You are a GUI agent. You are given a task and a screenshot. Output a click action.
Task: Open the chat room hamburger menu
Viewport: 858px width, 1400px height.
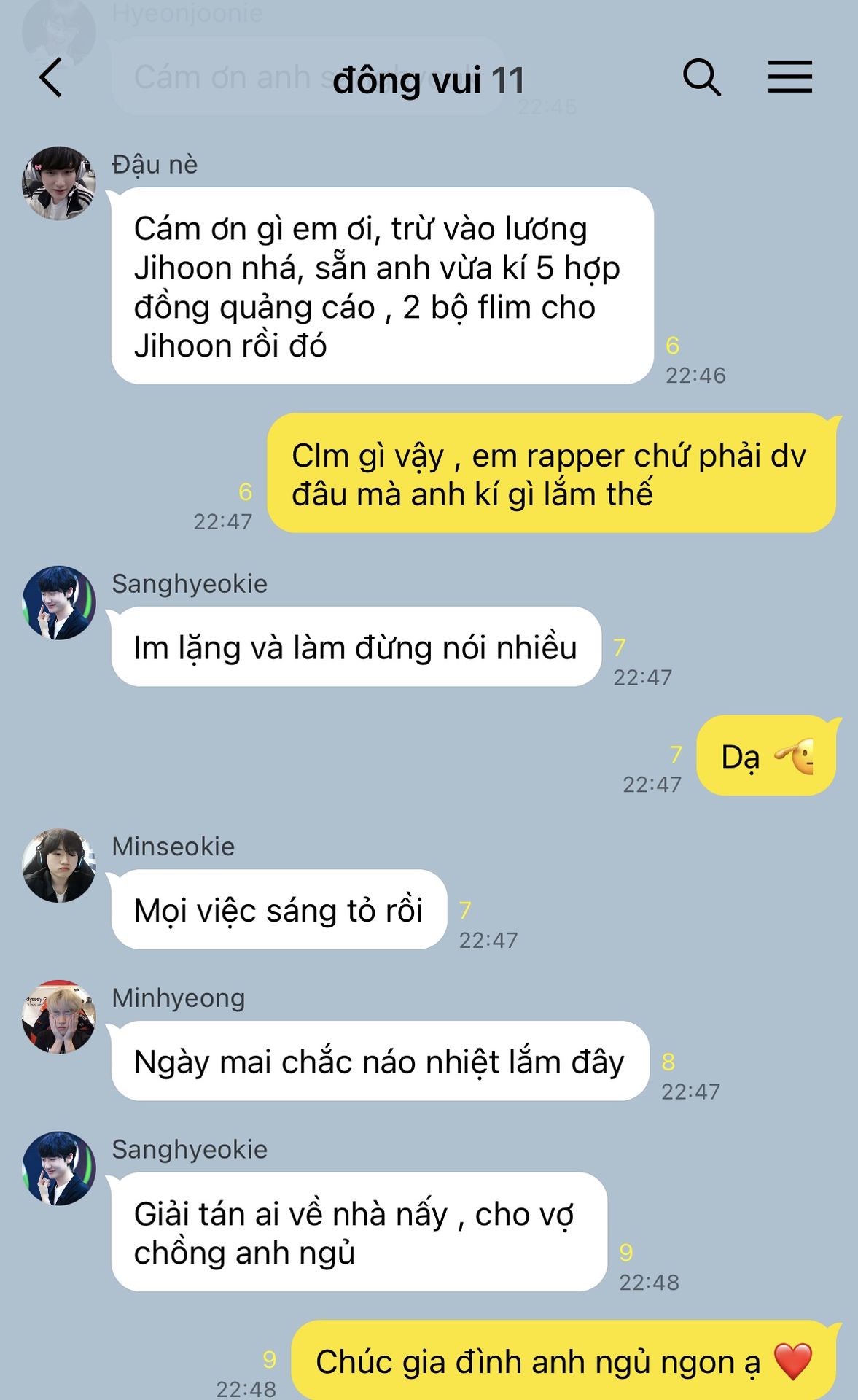[789, 77]
